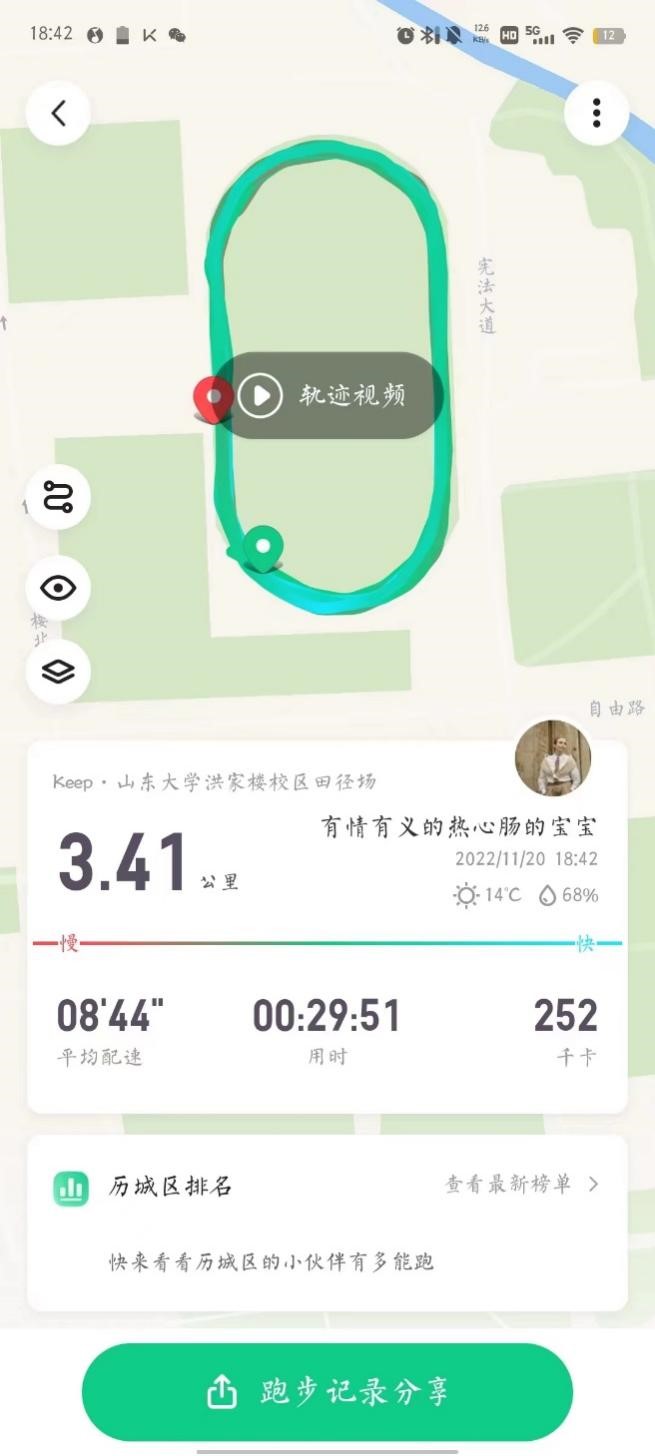
Task: Open the map layers button
Action: (x=58, y=670)
